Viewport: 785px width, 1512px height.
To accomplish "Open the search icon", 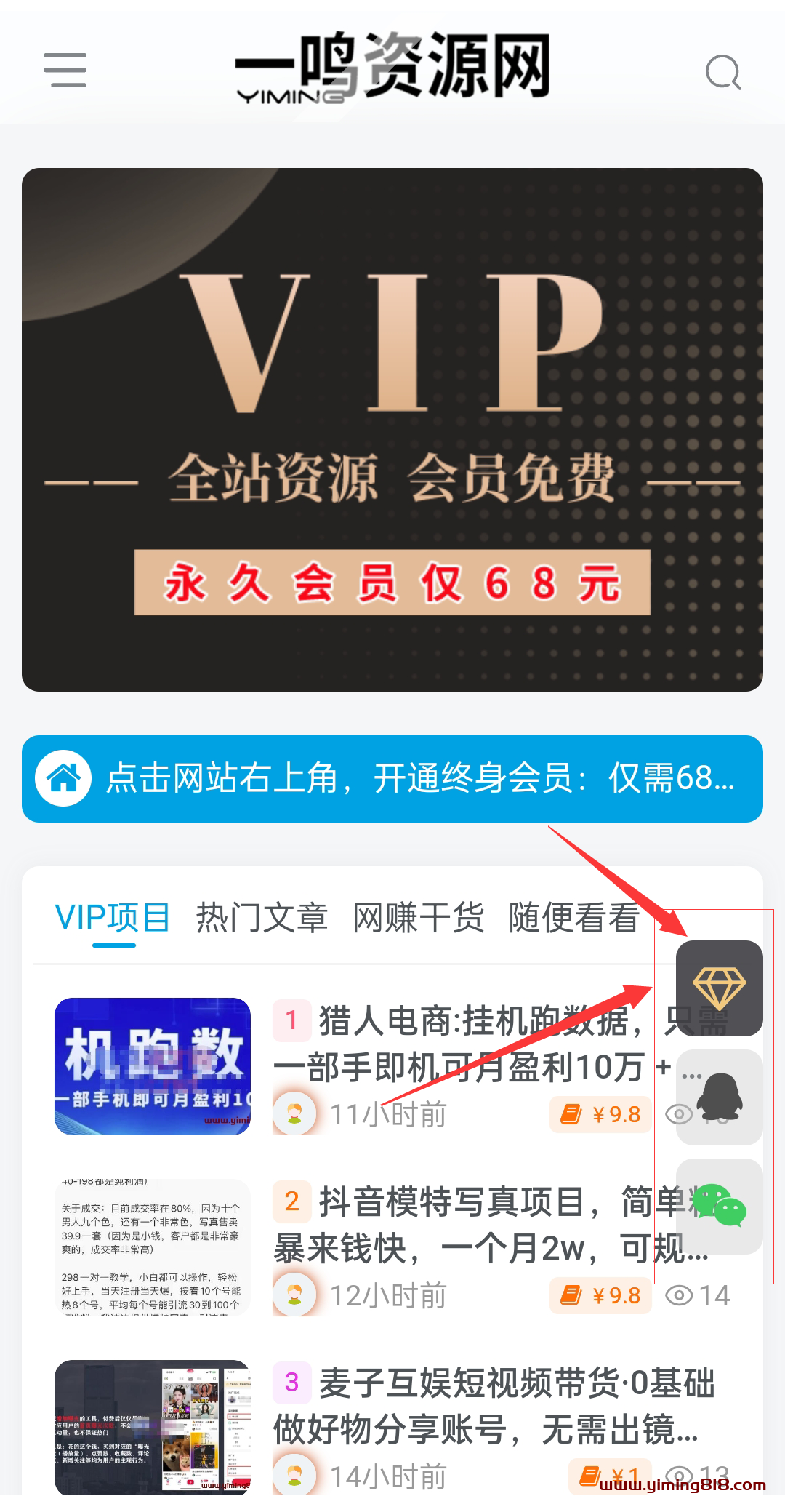I will (722, 72).
